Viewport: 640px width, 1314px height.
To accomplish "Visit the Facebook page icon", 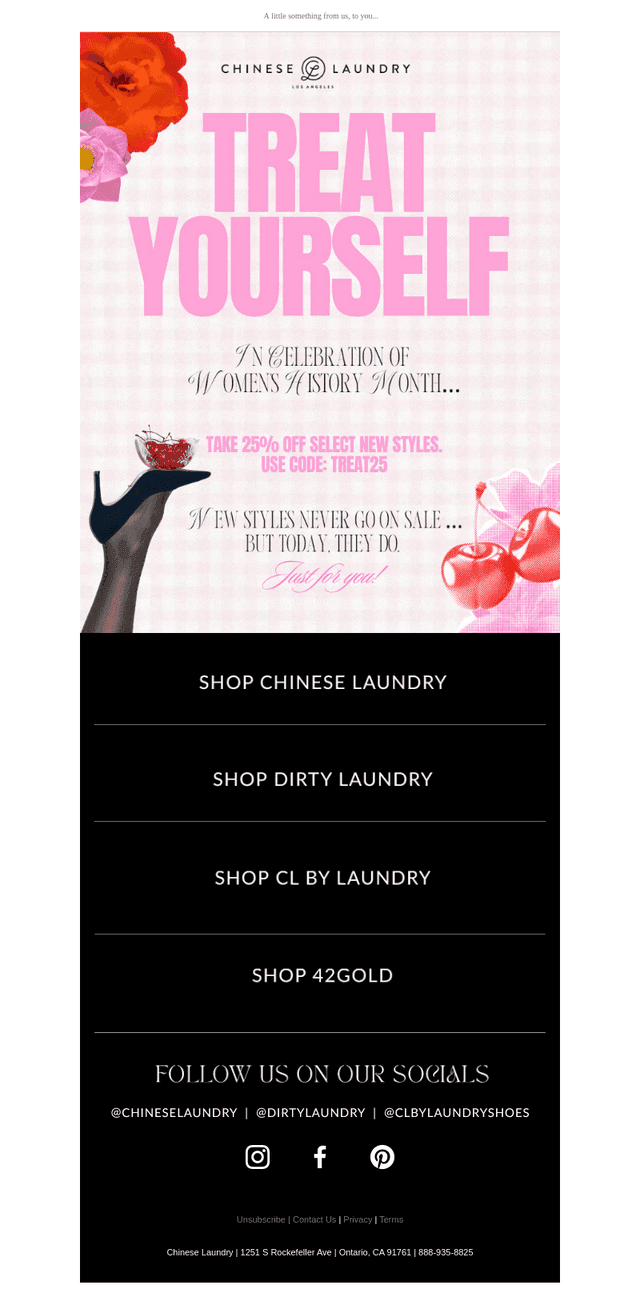I will point(320,1157).
